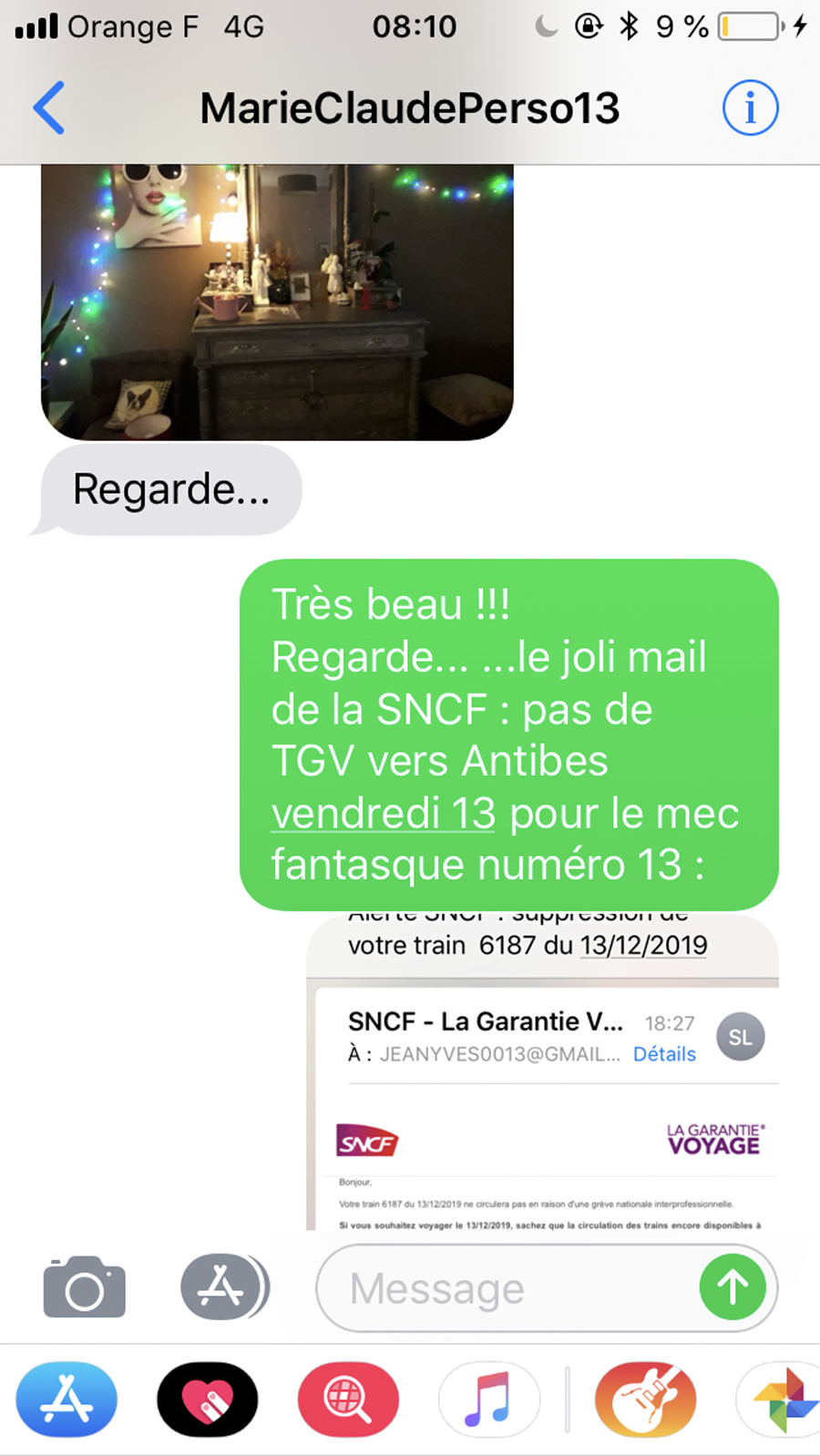Screen dimensions: 820x1456
Task: Open the camera to take a photo
Action: (x=84, y=1287)
